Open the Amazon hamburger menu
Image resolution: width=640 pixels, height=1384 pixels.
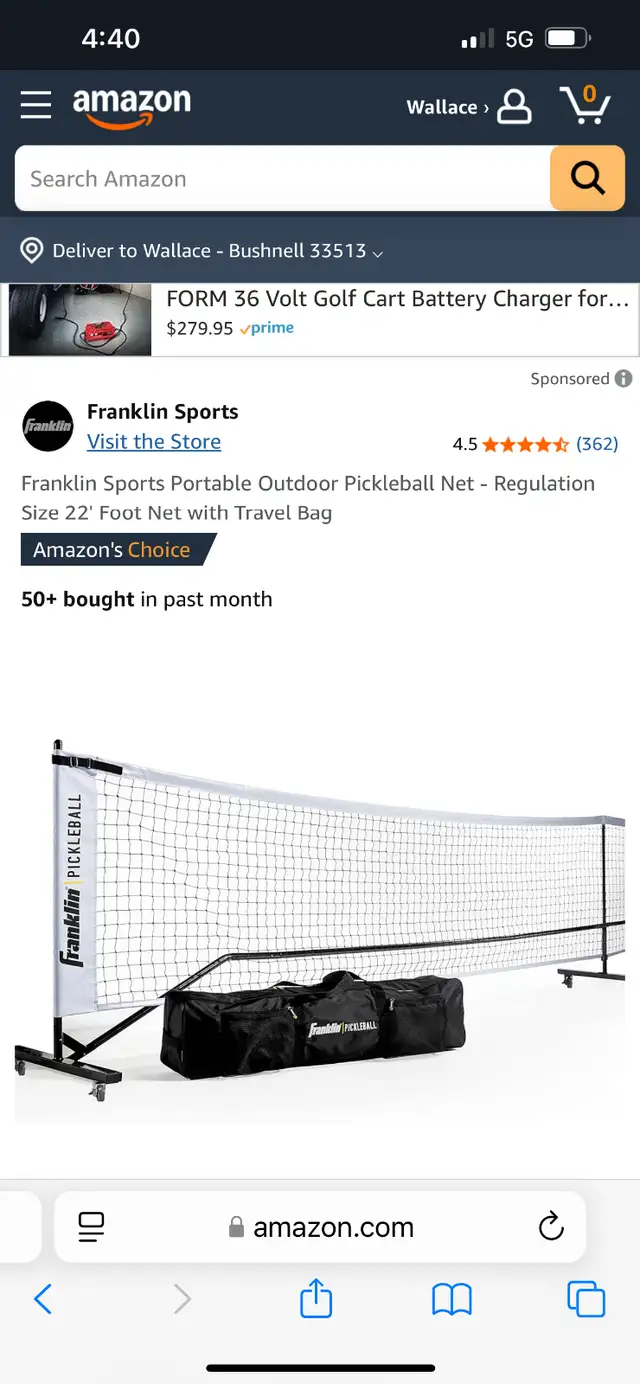click(x=36, y=106)
